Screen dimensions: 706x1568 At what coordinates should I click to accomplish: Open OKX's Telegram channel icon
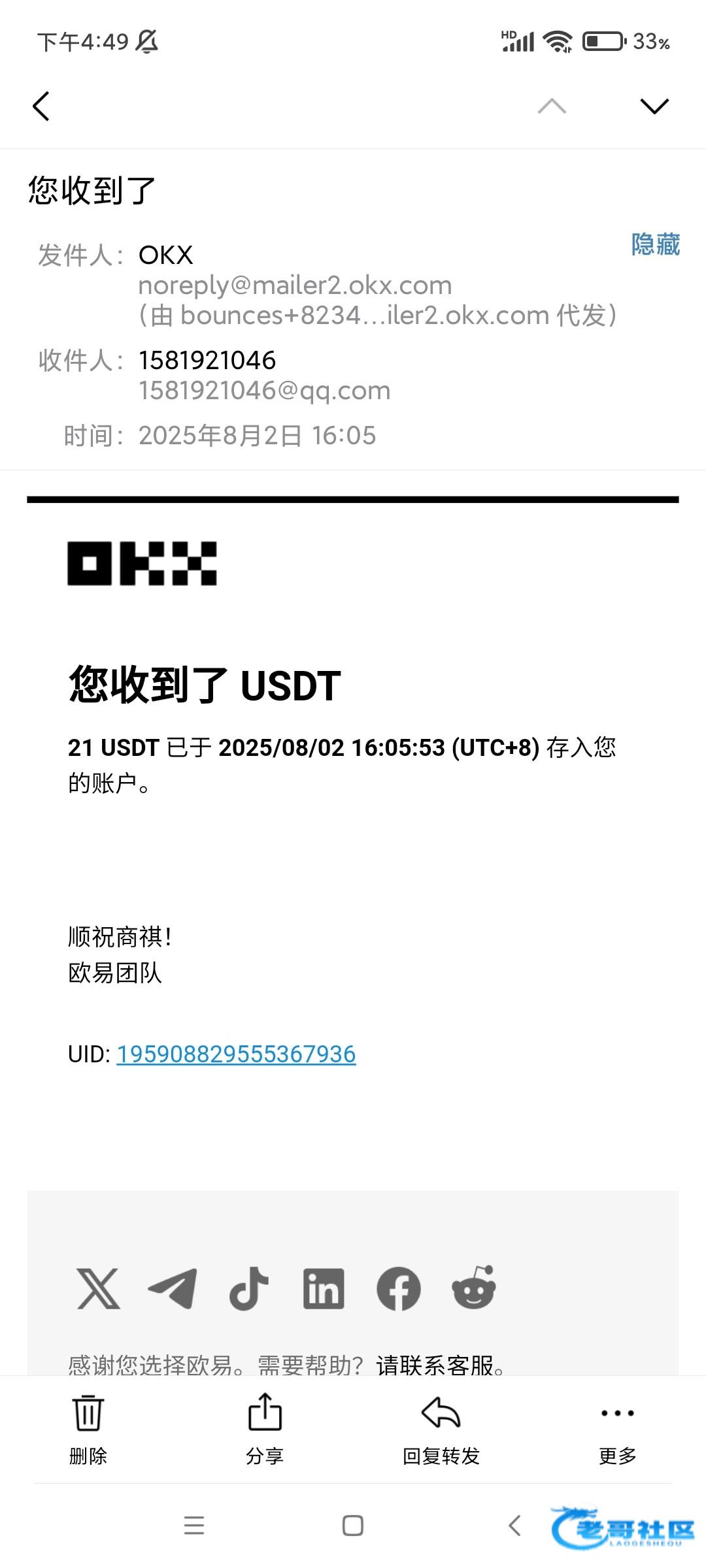173,1288
